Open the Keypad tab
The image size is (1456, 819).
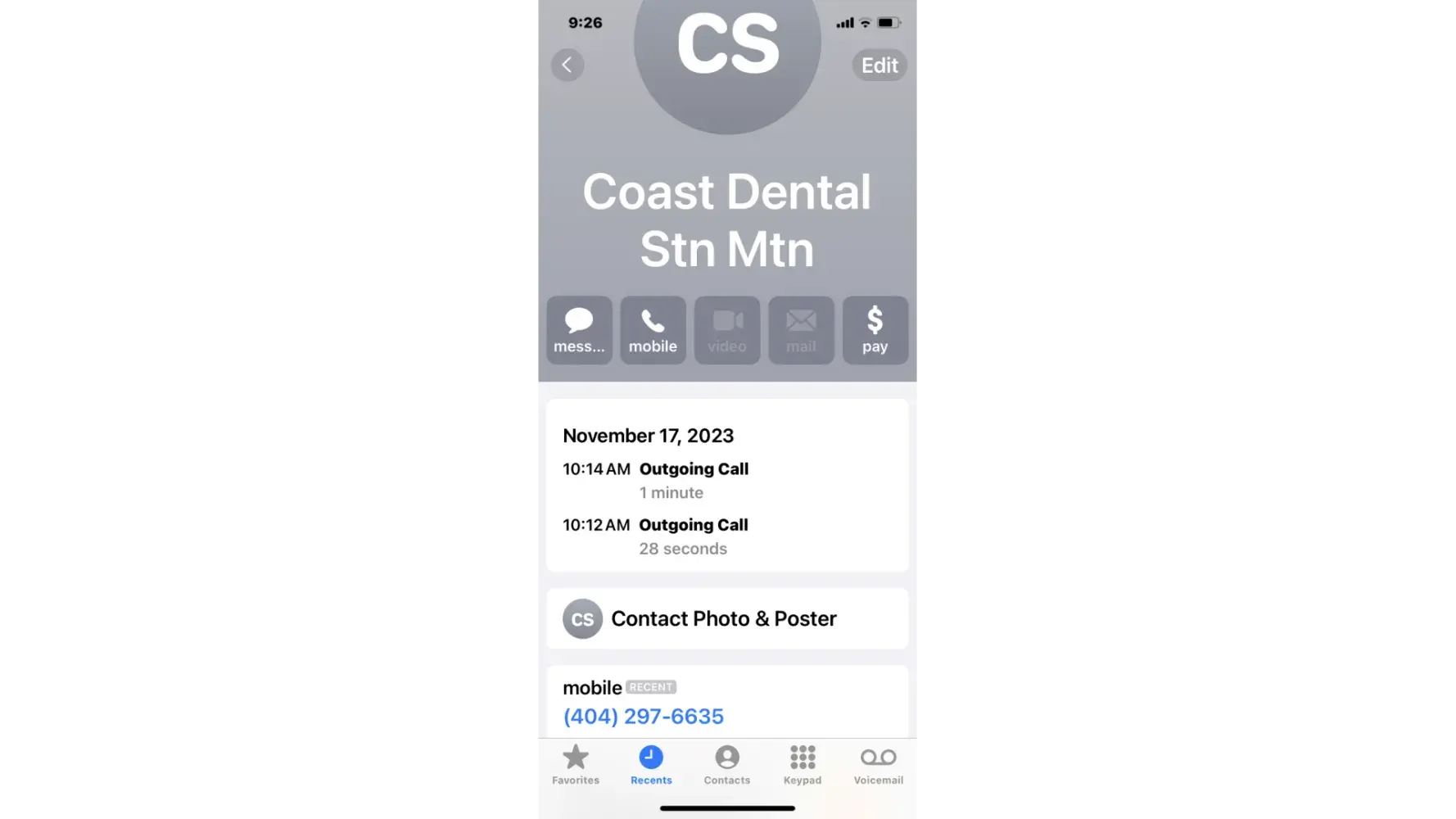[802, 765]
